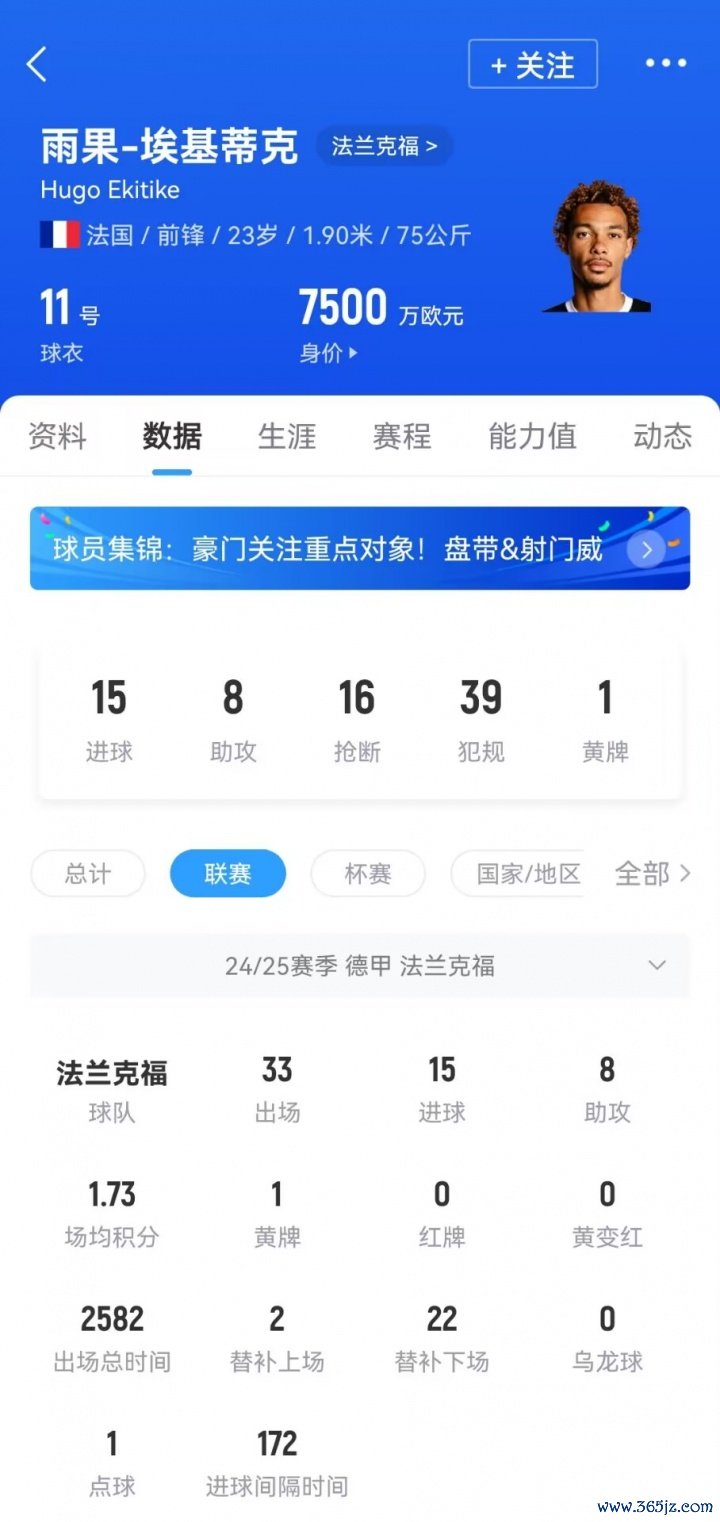This screenshot has height=1522, width=720.
Task: Open 全部 to see all filters
Action: [652, 874]
